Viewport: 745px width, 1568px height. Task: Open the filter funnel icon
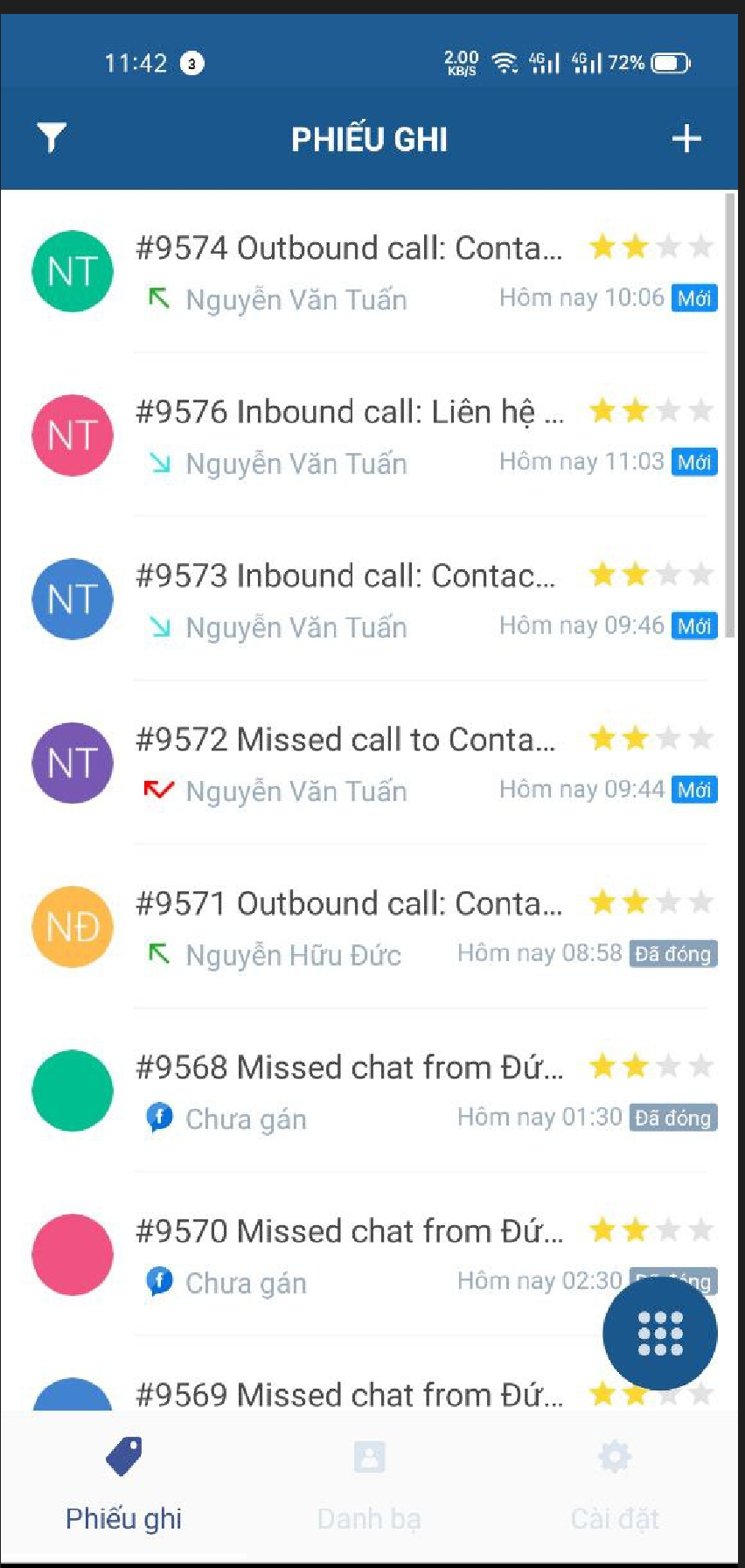pyautogui.click(x=52, y=137)
